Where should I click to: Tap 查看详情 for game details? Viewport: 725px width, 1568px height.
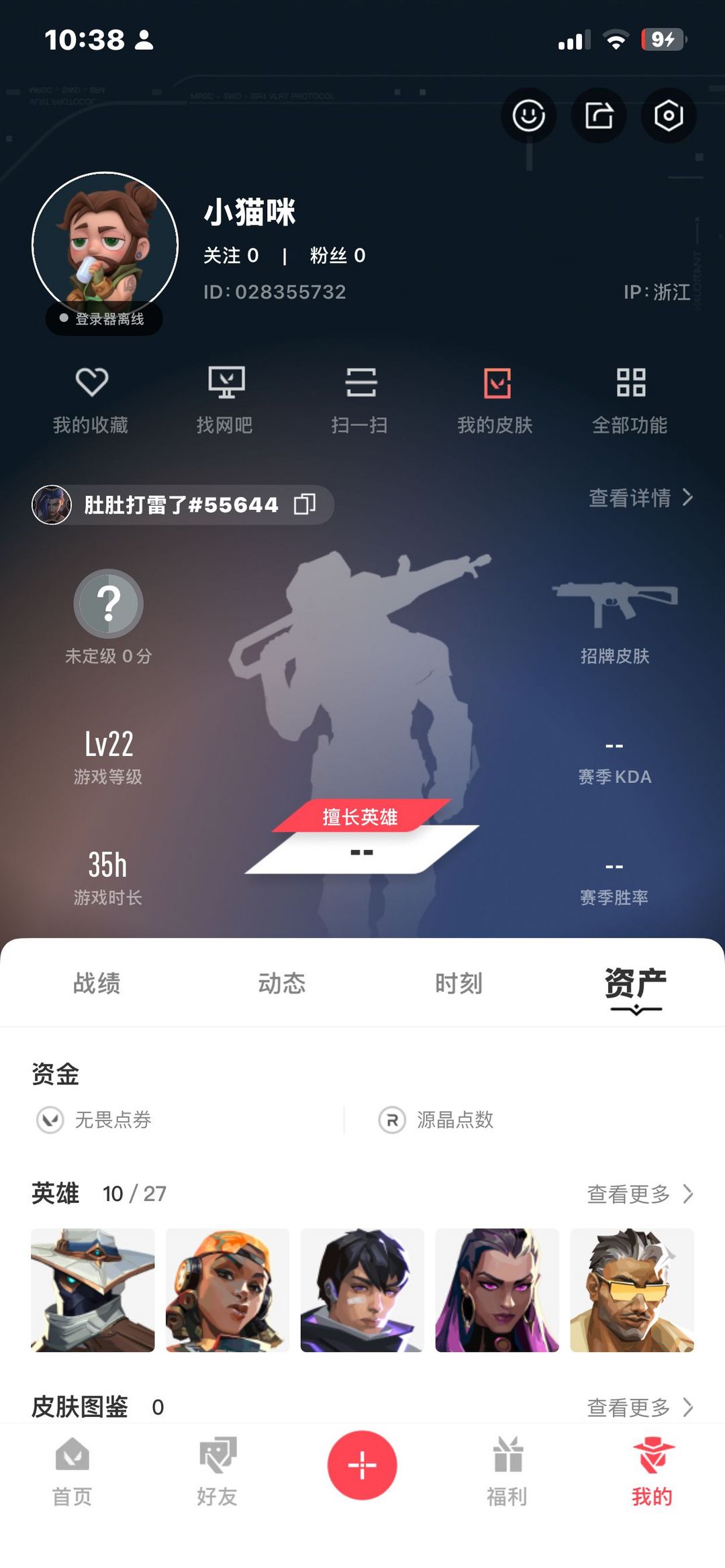pos(641,498)
